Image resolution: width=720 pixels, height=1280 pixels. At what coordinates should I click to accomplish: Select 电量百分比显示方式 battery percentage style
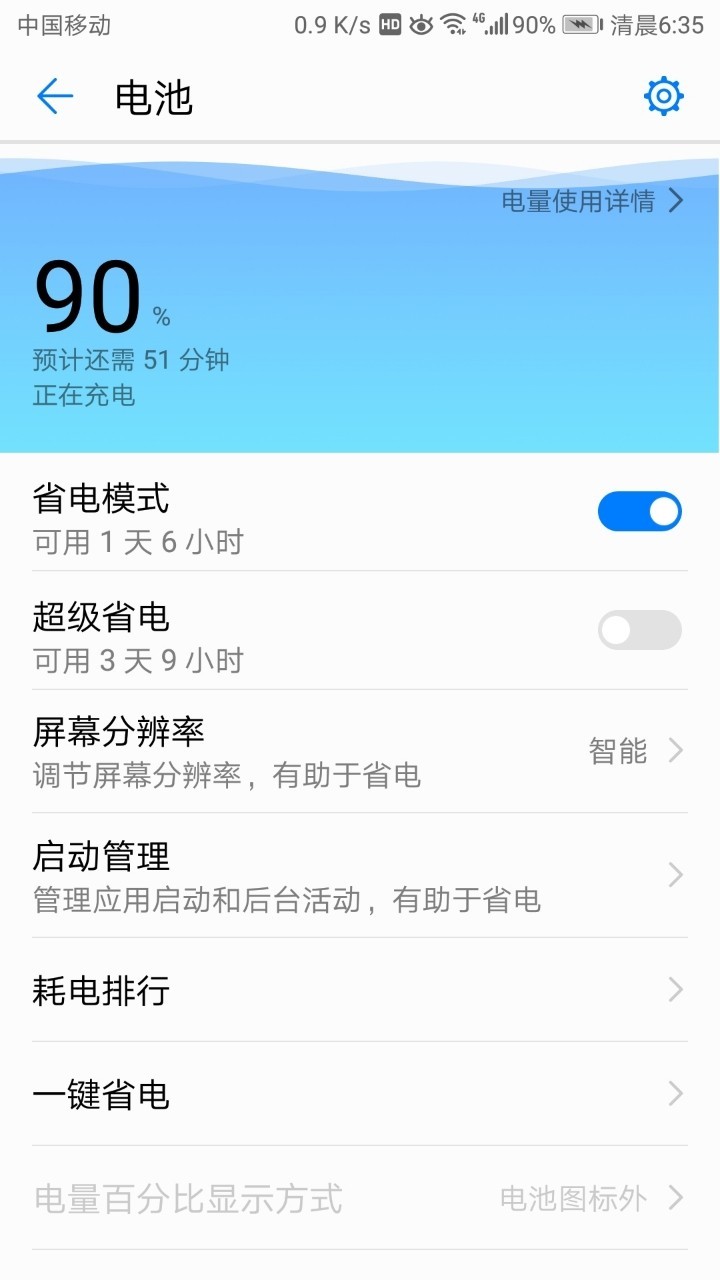[360, 1197]
